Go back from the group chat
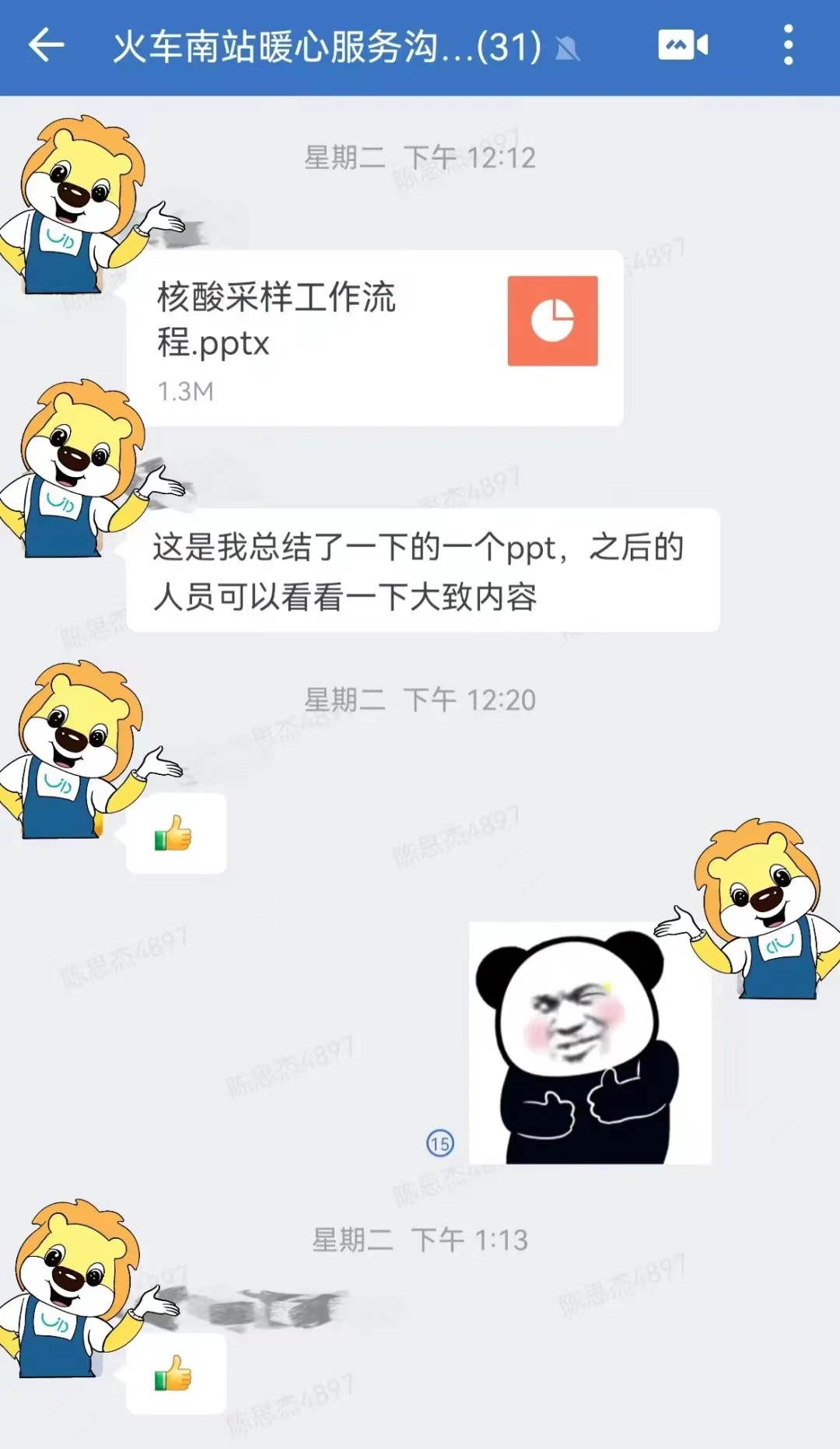Image resolution: width=840 pixels, height=1449 pixels. coord(46,45)
